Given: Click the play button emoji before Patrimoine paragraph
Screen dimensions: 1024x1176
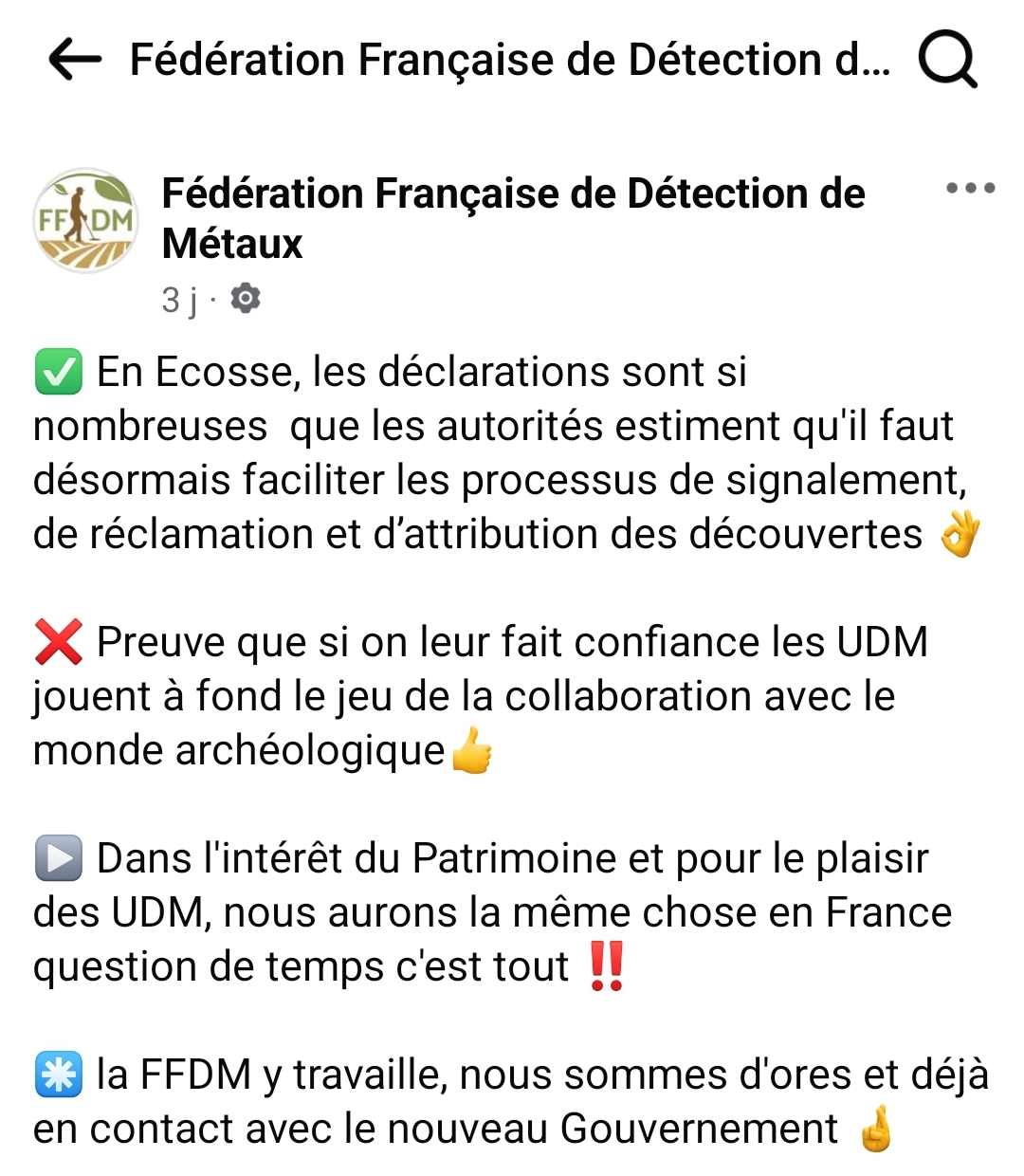Looking at the screenshot, I should pyautogui.click(x=60, y=858).
